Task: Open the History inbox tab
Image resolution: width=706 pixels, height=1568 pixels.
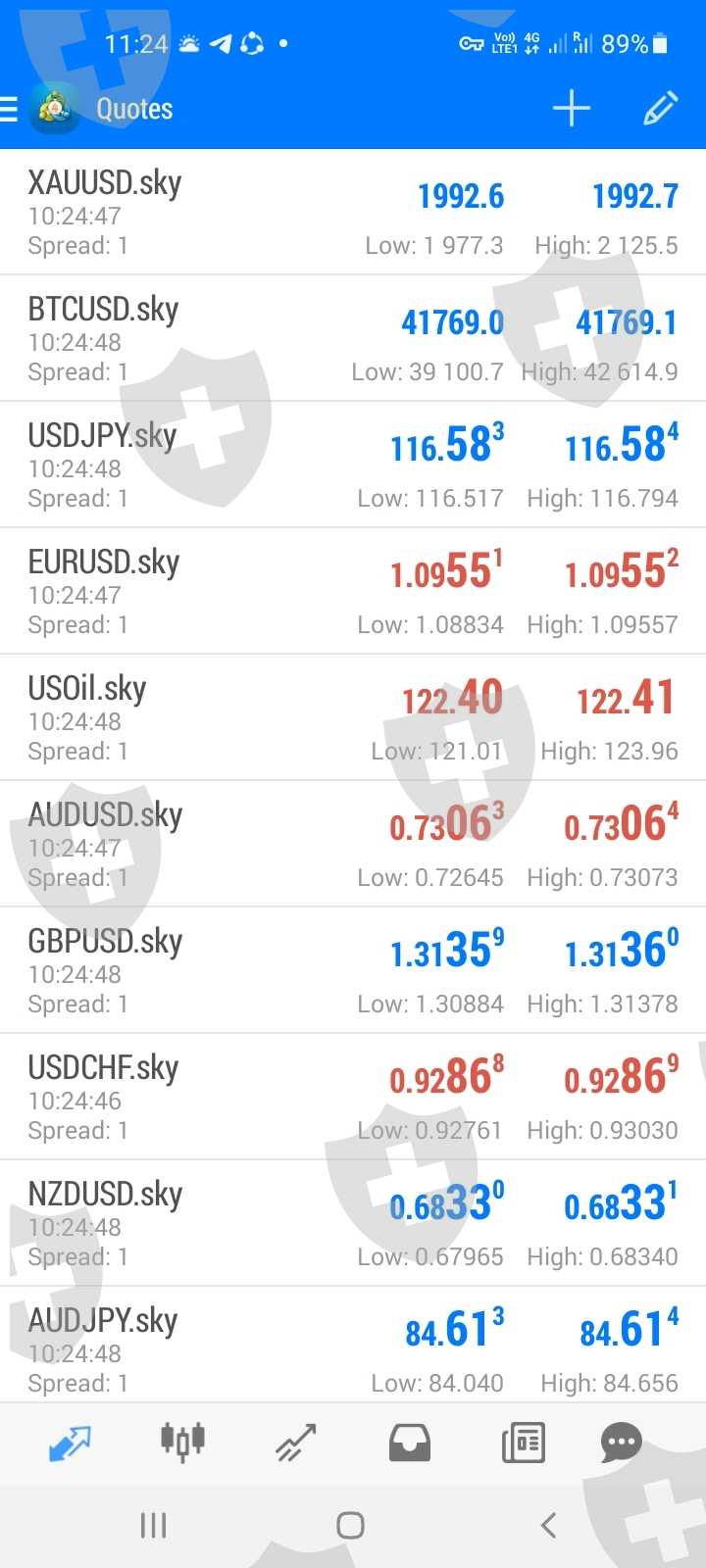Action: (410, 1443)
